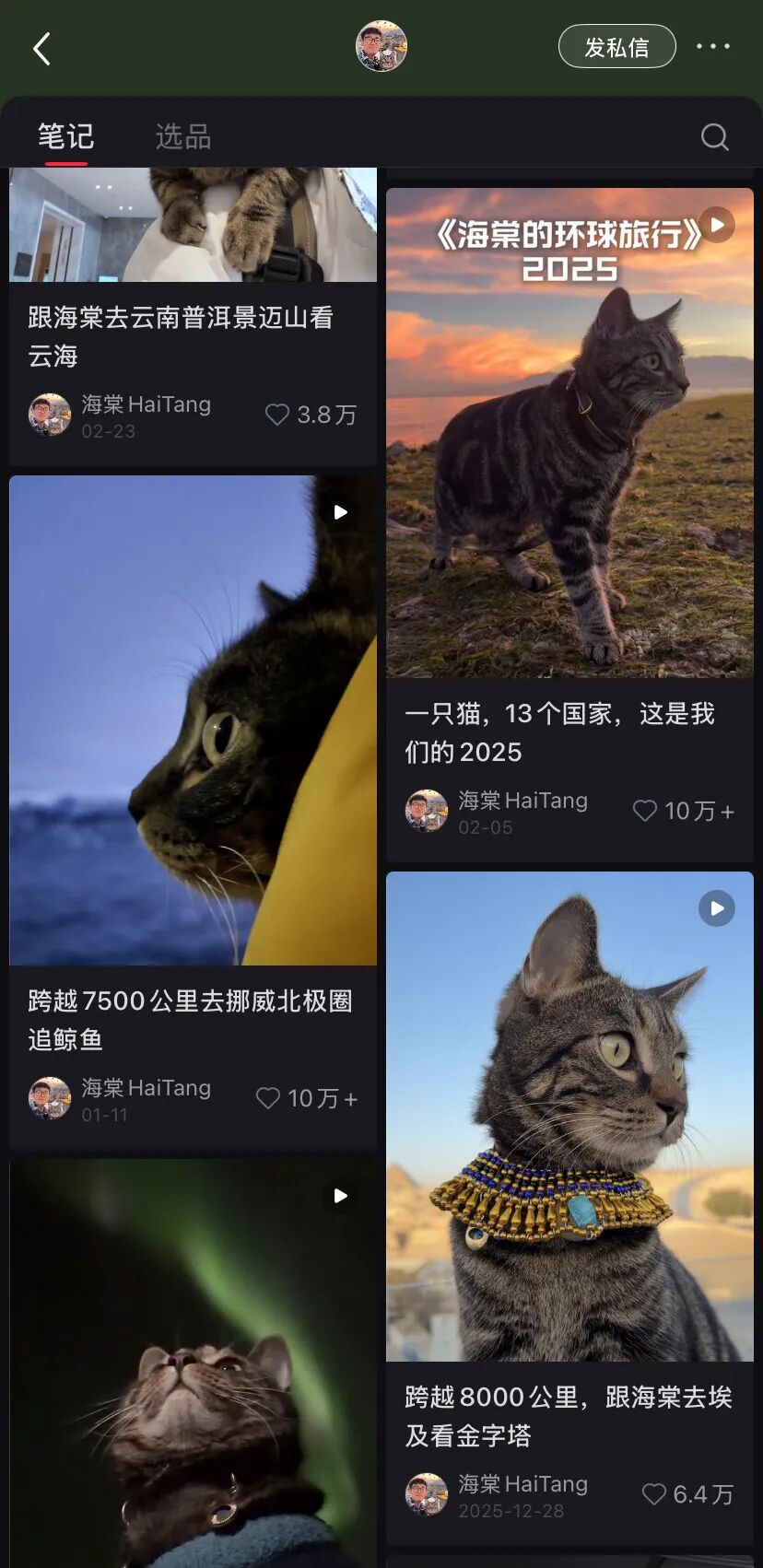Click the author avatar on the 2025 recap post
The width and height of the screenshot is (763, 1568).
tap(426, 813)
